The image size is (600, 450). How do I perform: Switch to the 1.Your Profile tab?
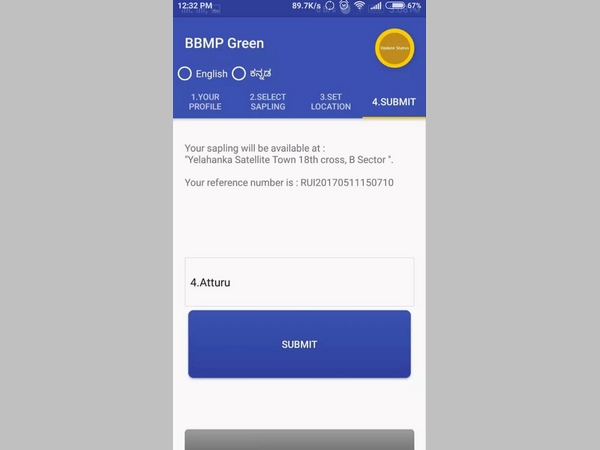pyautogui.click(x=205, y=102)
